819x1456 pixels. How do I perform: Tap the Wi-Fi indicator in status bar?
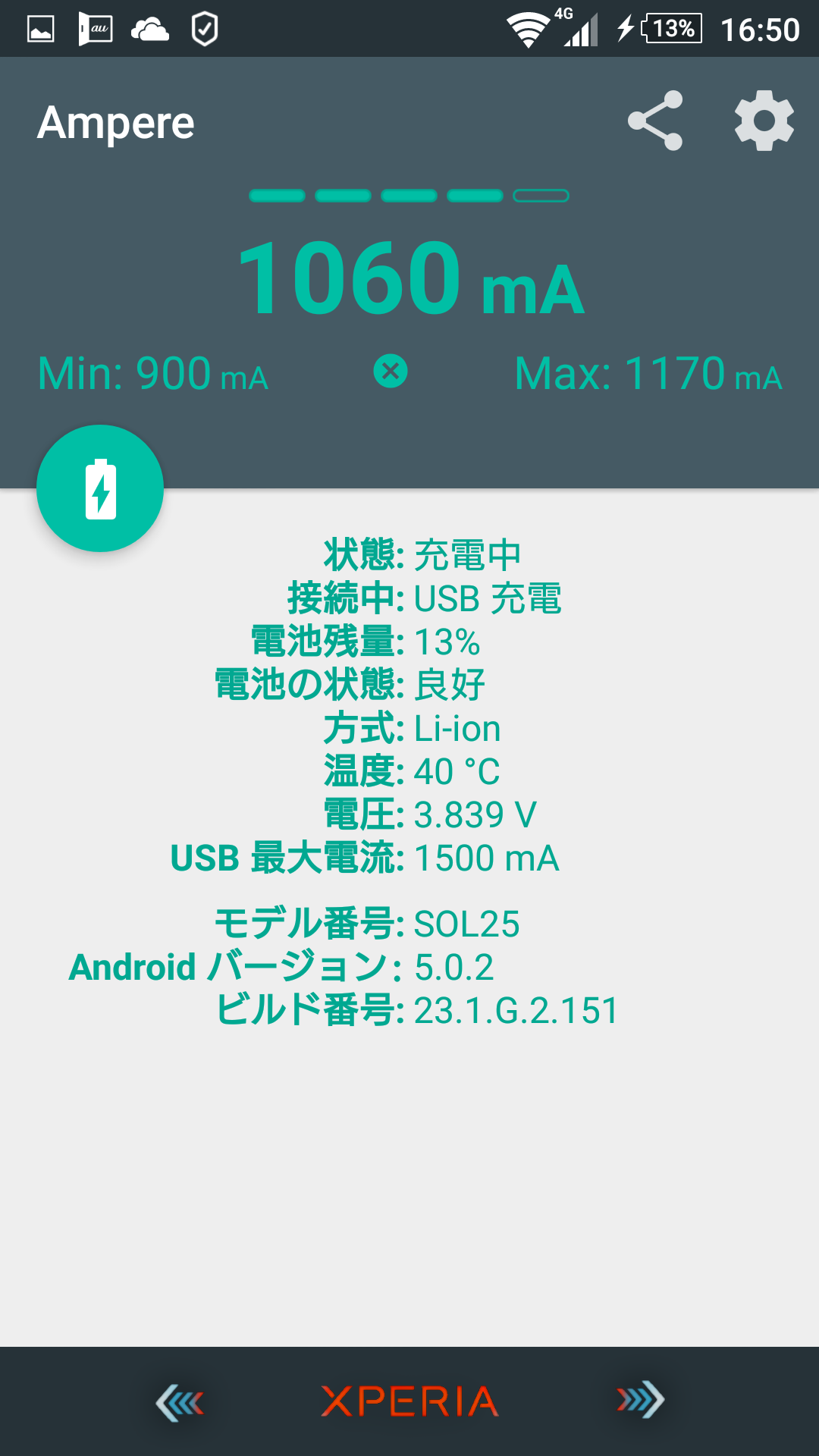tap(526, 29)
